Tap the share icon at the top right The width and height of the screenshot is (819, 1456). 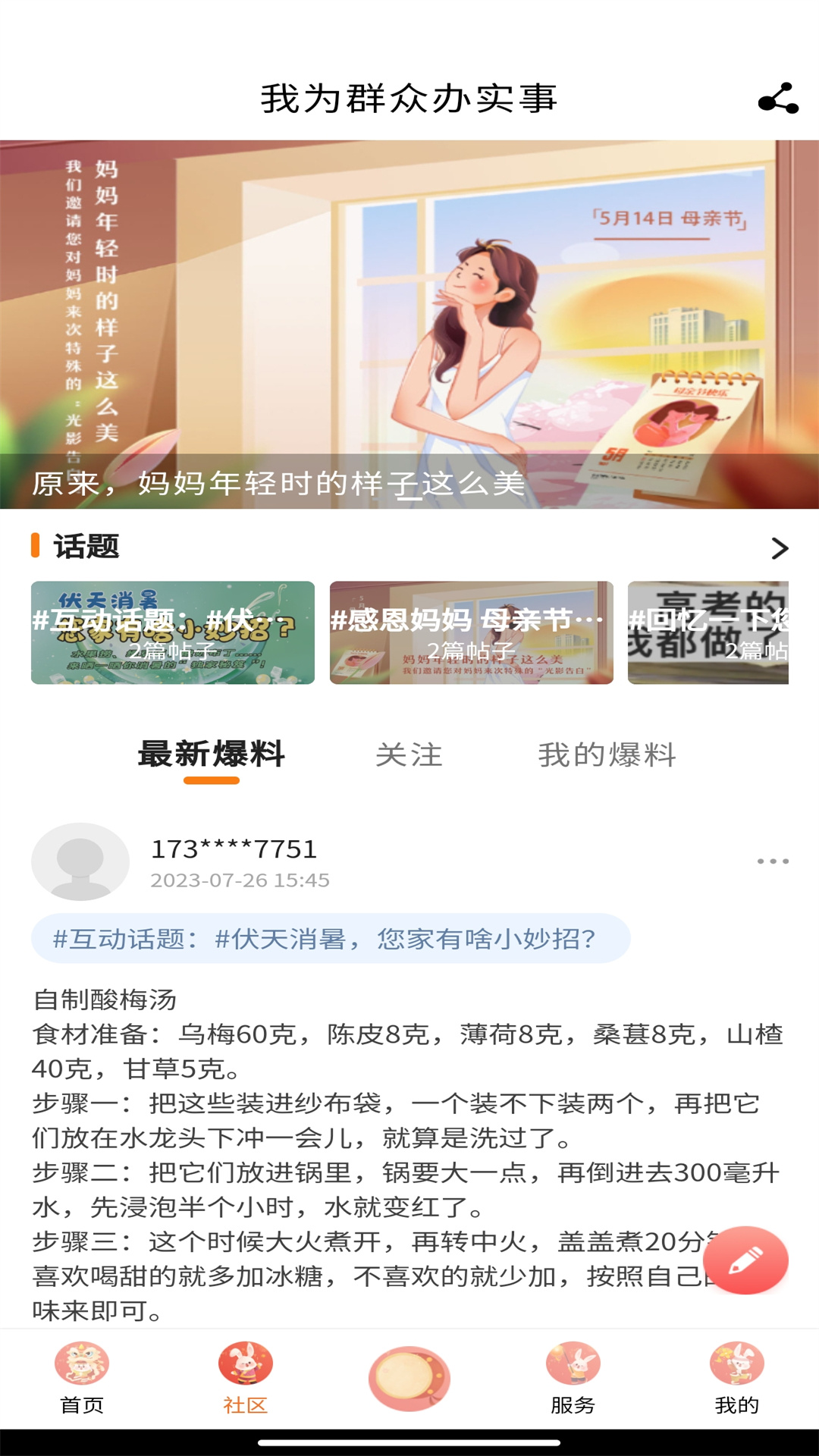pos(778,99)
